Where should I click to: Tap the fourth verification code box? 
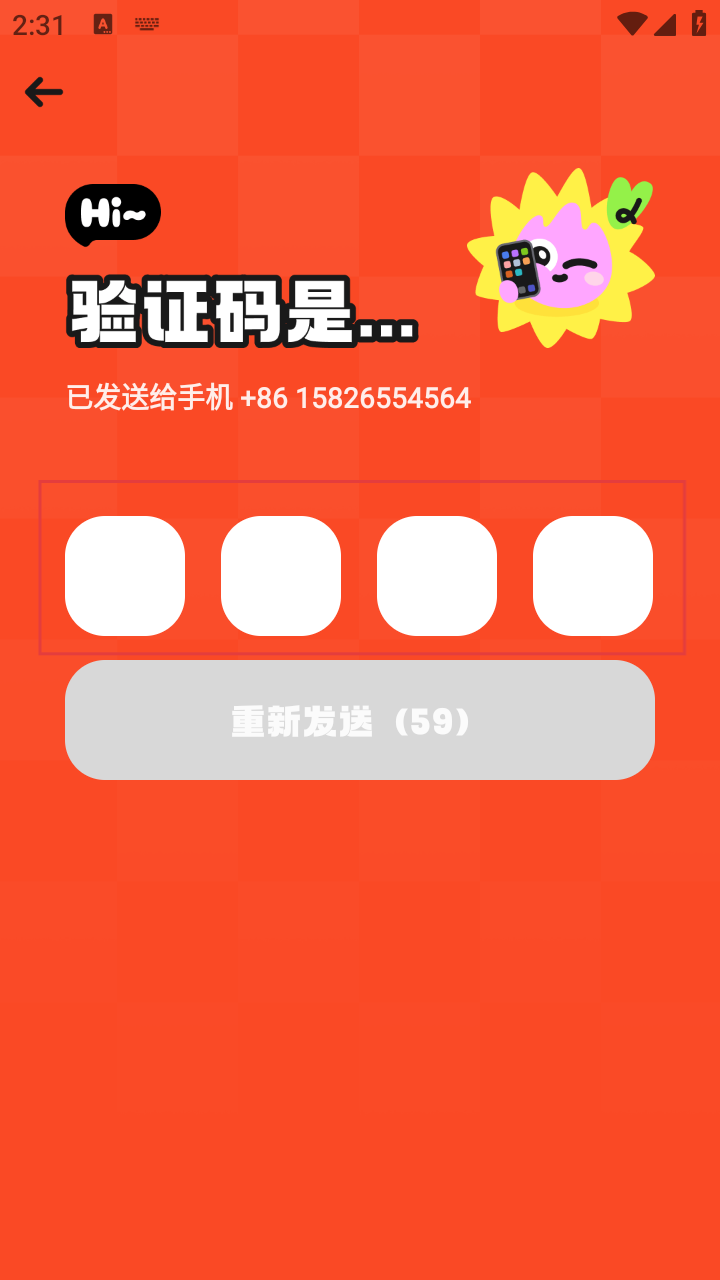(x=593, y=576)
